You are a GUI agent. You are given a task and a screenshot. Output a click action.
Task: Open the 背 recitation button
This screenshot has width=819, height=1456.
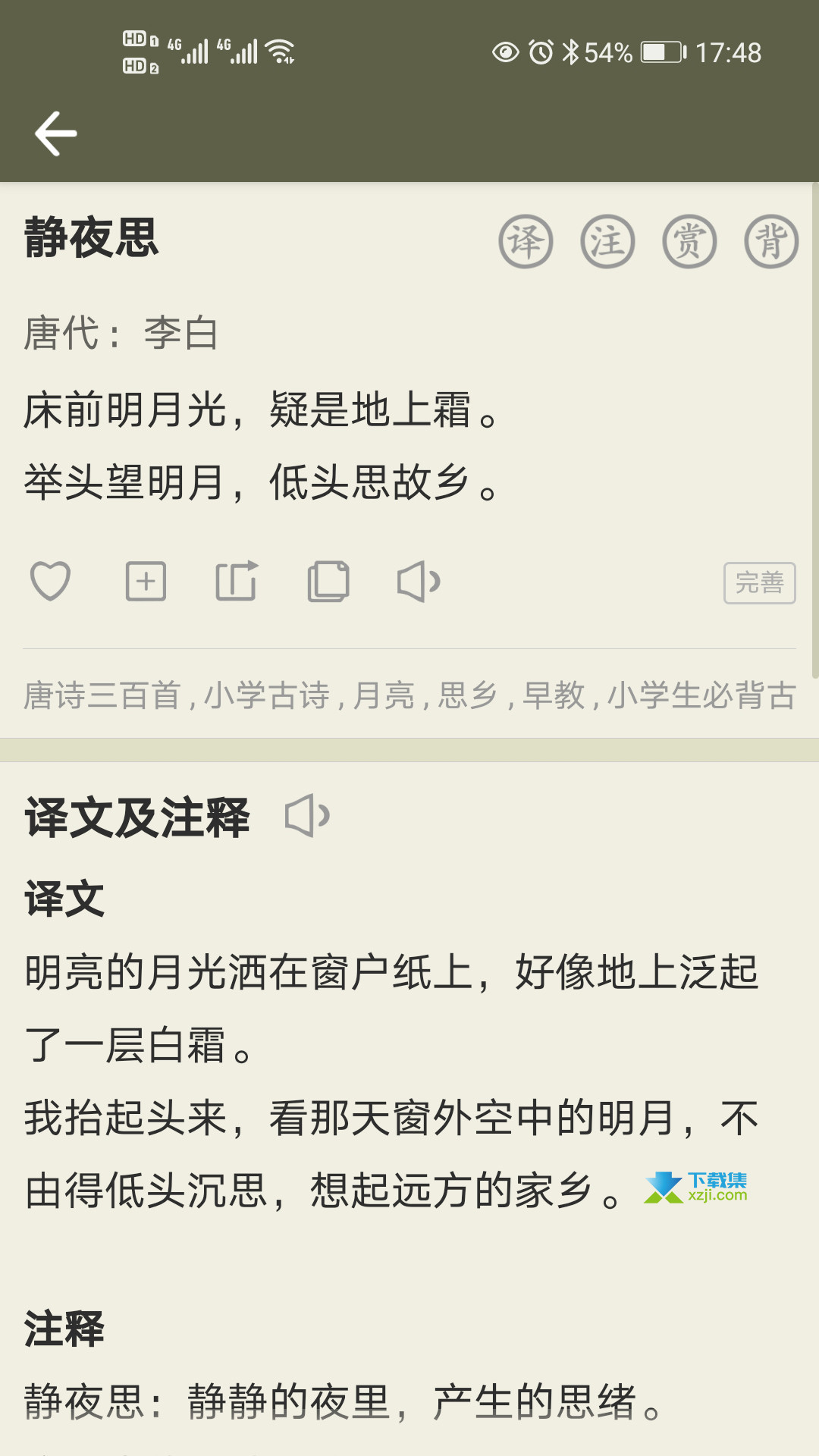pyautogui.click(x=771, y=242)
